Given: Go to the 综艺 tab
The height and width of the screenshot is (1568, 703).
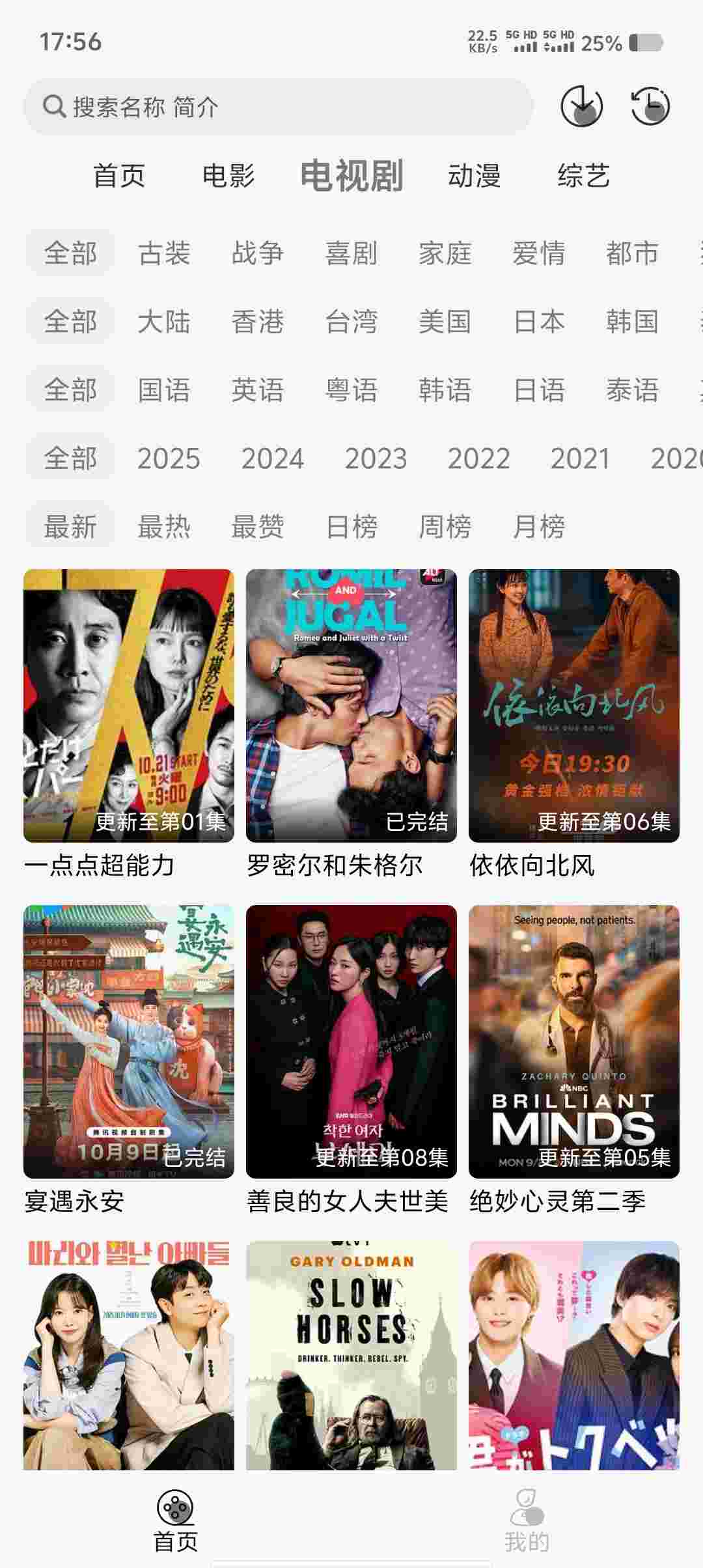Looking at the screenshot, I should click(x=583, y=176).
